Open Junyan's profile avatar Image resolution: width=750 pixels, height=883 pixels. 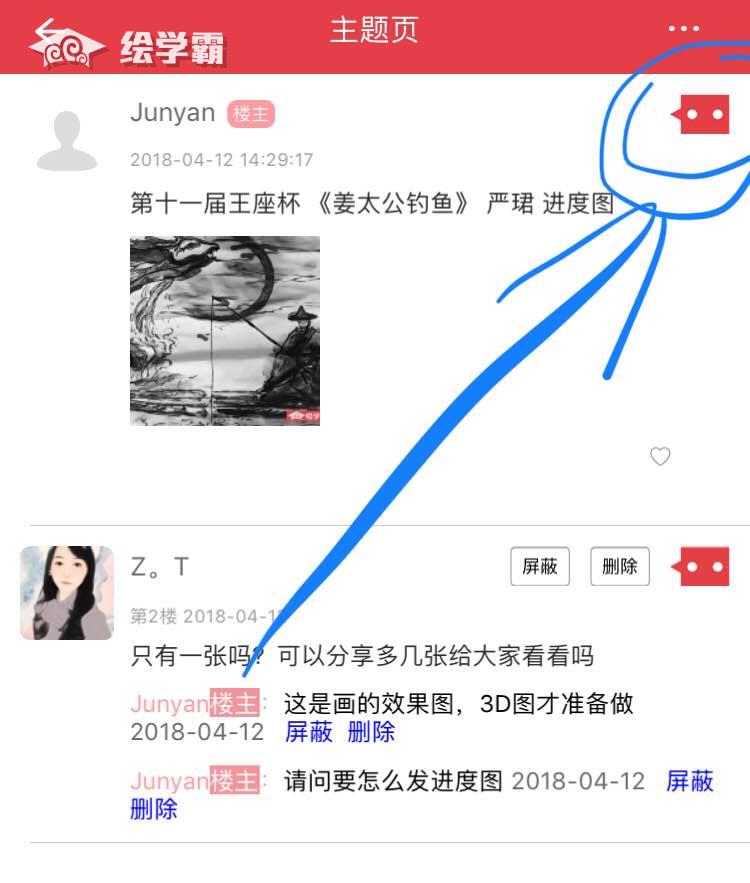click(66, 141)
